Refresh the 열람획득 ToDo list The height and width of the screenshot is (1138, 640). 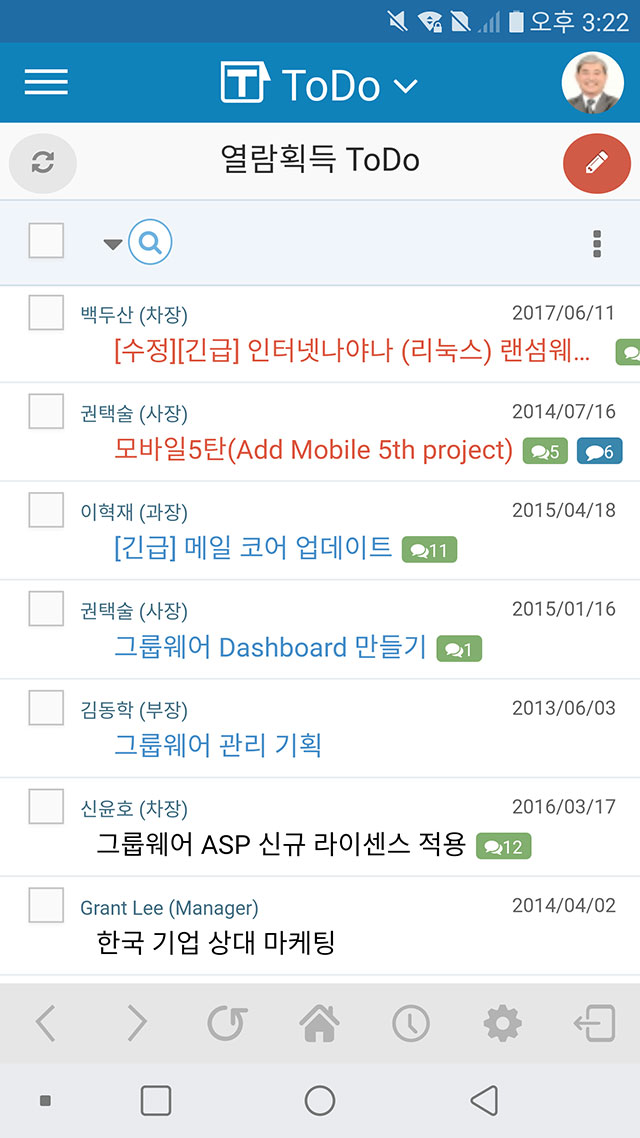click(x=43, y=163)
